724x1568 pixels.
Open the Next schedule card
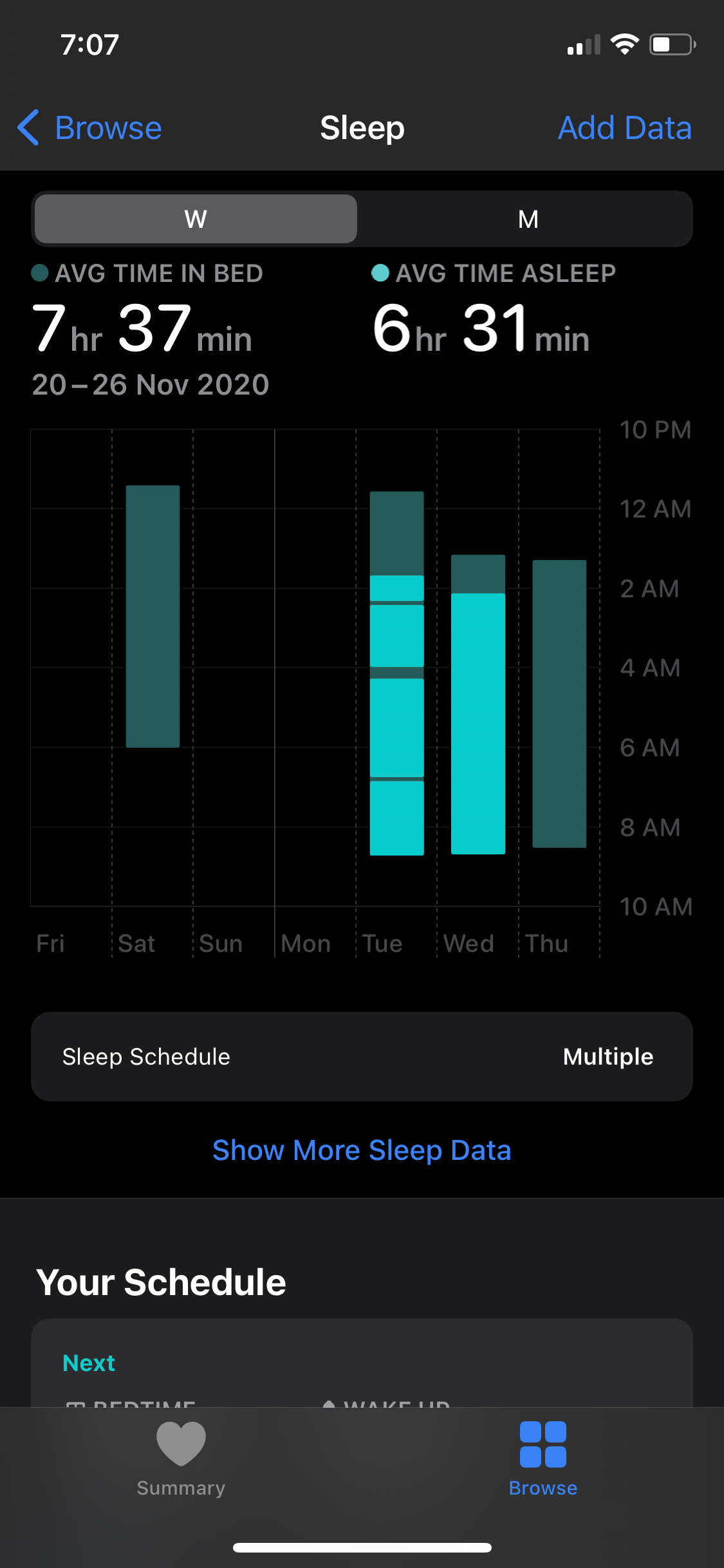[x=362, y=1365]
